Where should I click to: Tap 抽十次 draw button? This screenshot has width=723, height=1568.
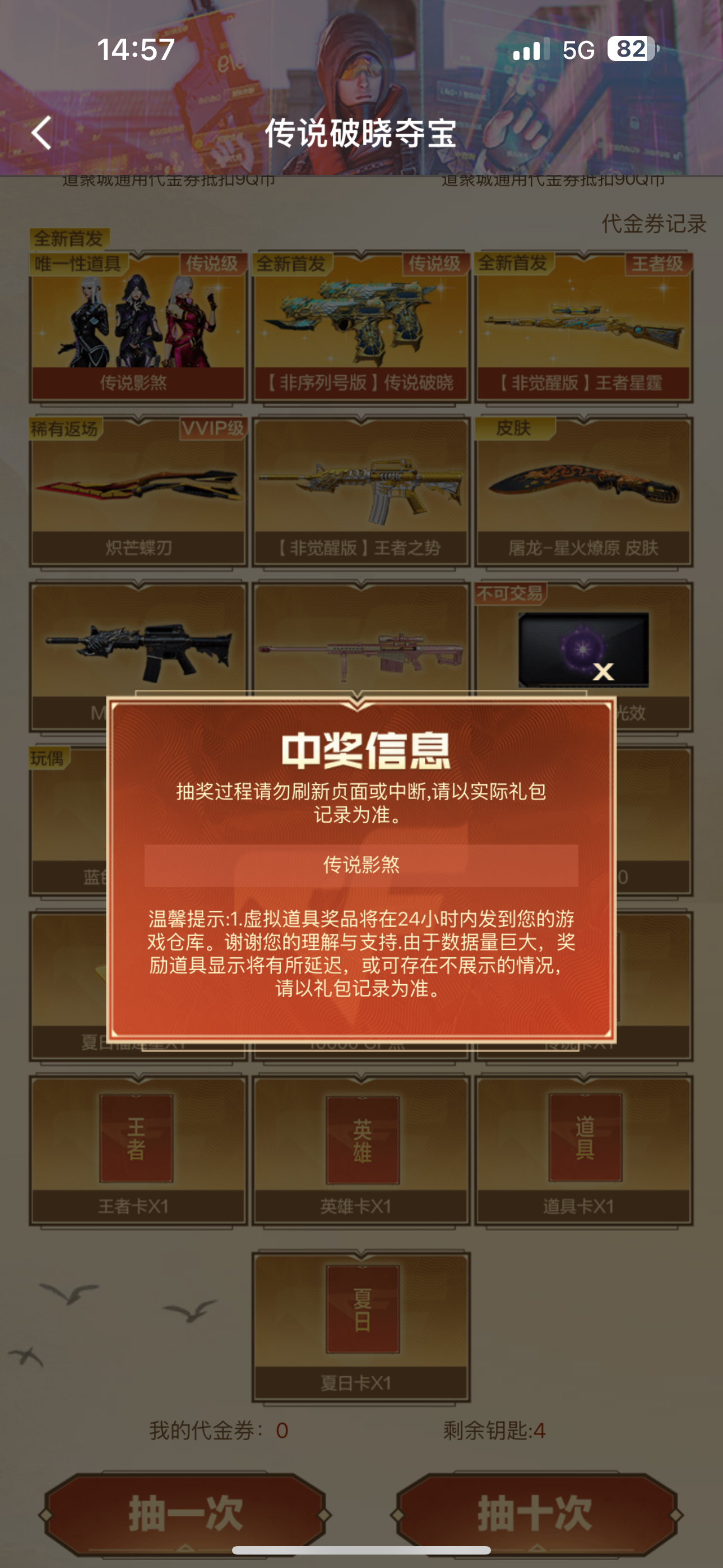point(535,1513)
